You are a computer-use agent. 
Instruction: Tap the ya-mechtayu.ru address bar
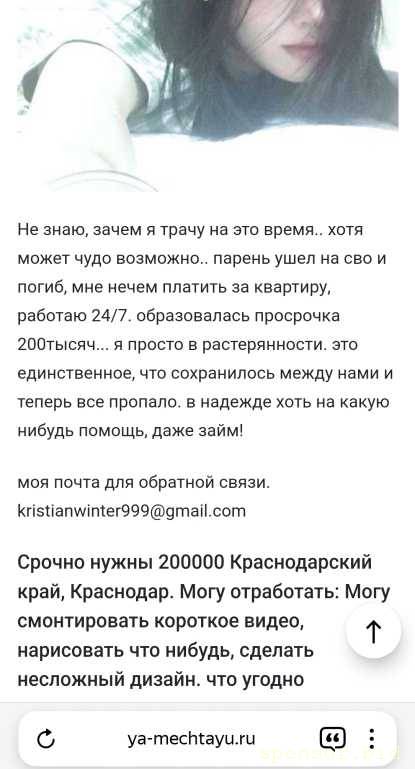(191, 739)
